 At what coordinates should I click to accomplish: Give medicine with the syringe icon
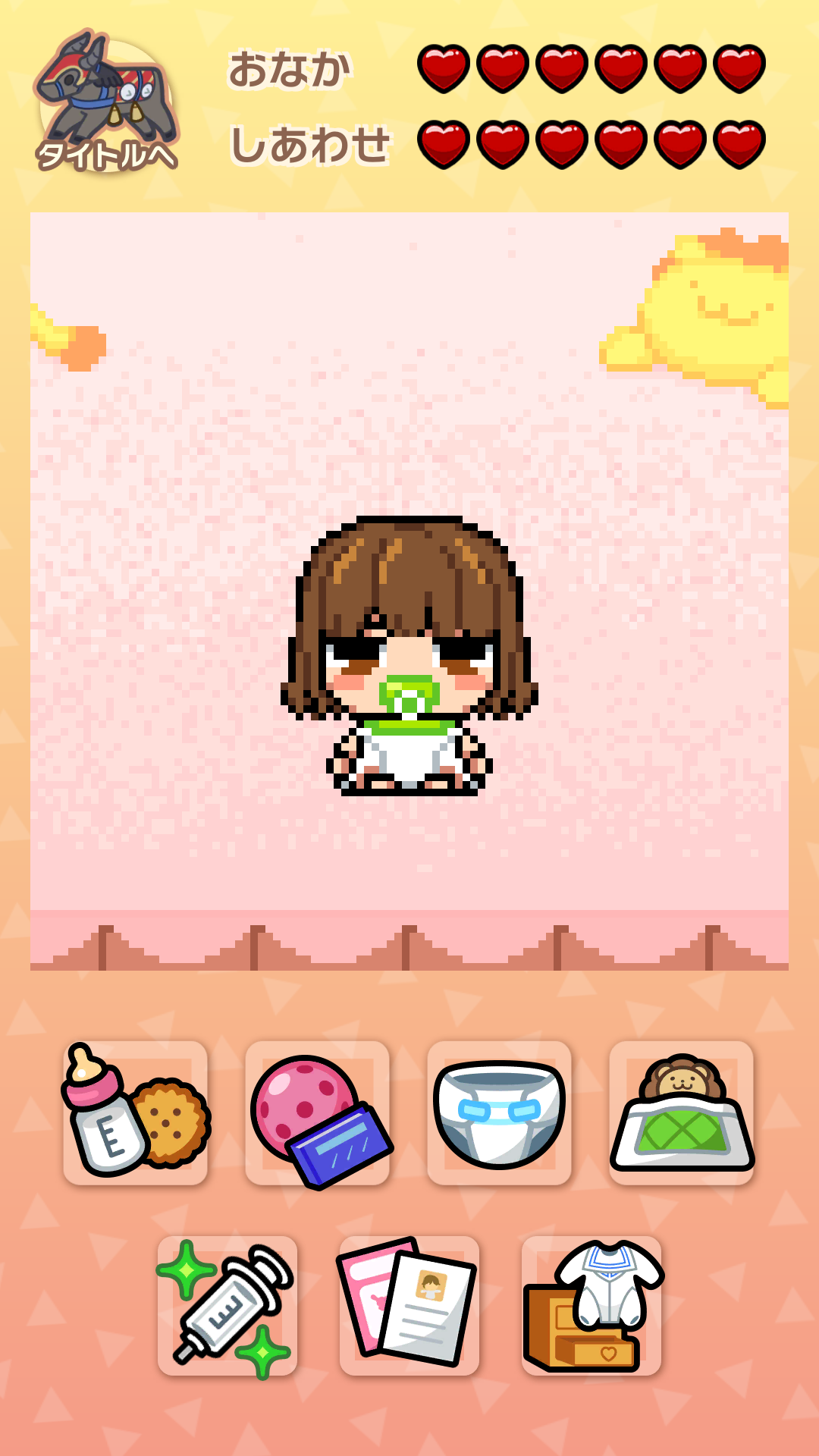(227, 1306)
